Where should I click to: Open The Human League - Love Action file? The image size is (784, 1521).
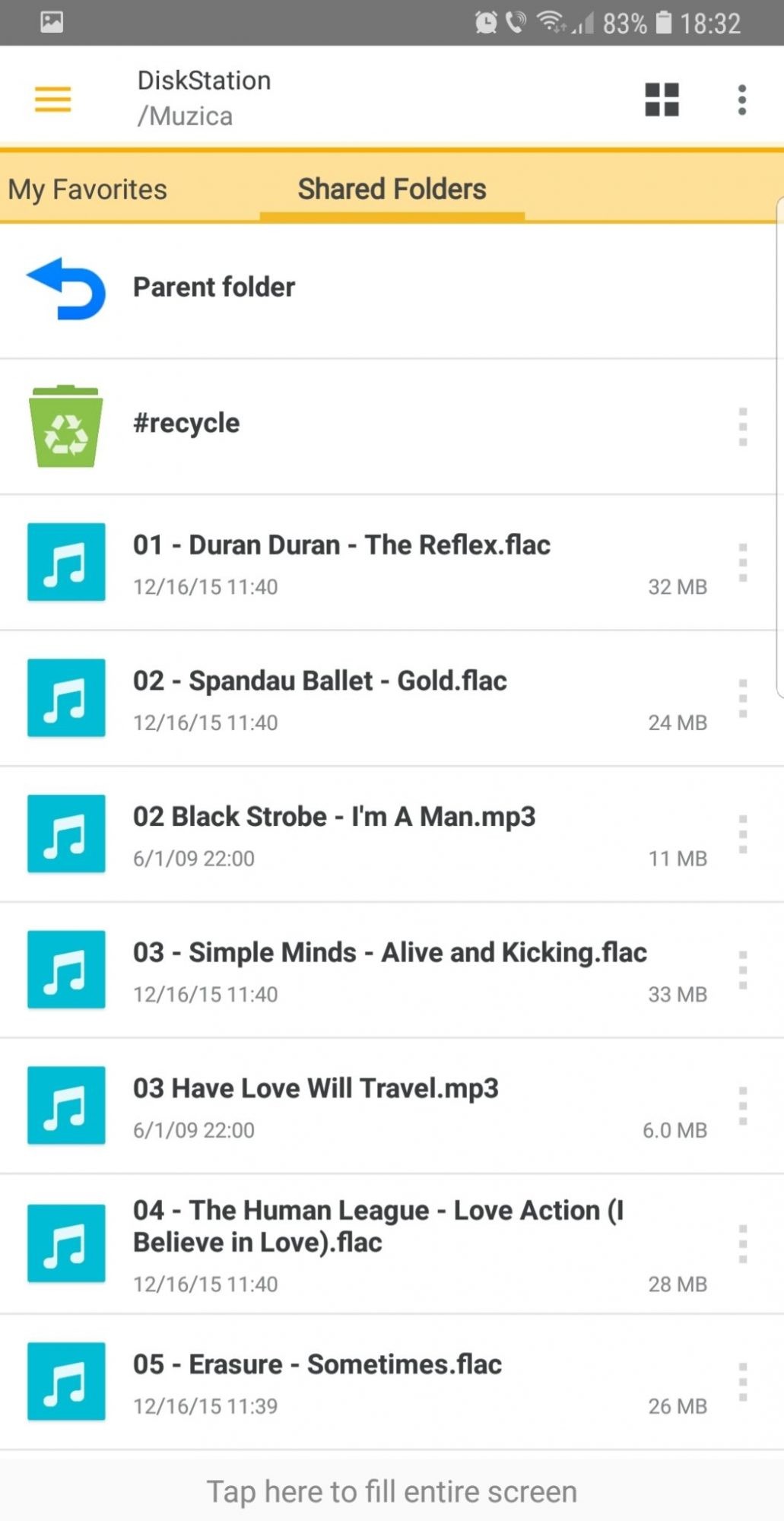point(378,1226)
